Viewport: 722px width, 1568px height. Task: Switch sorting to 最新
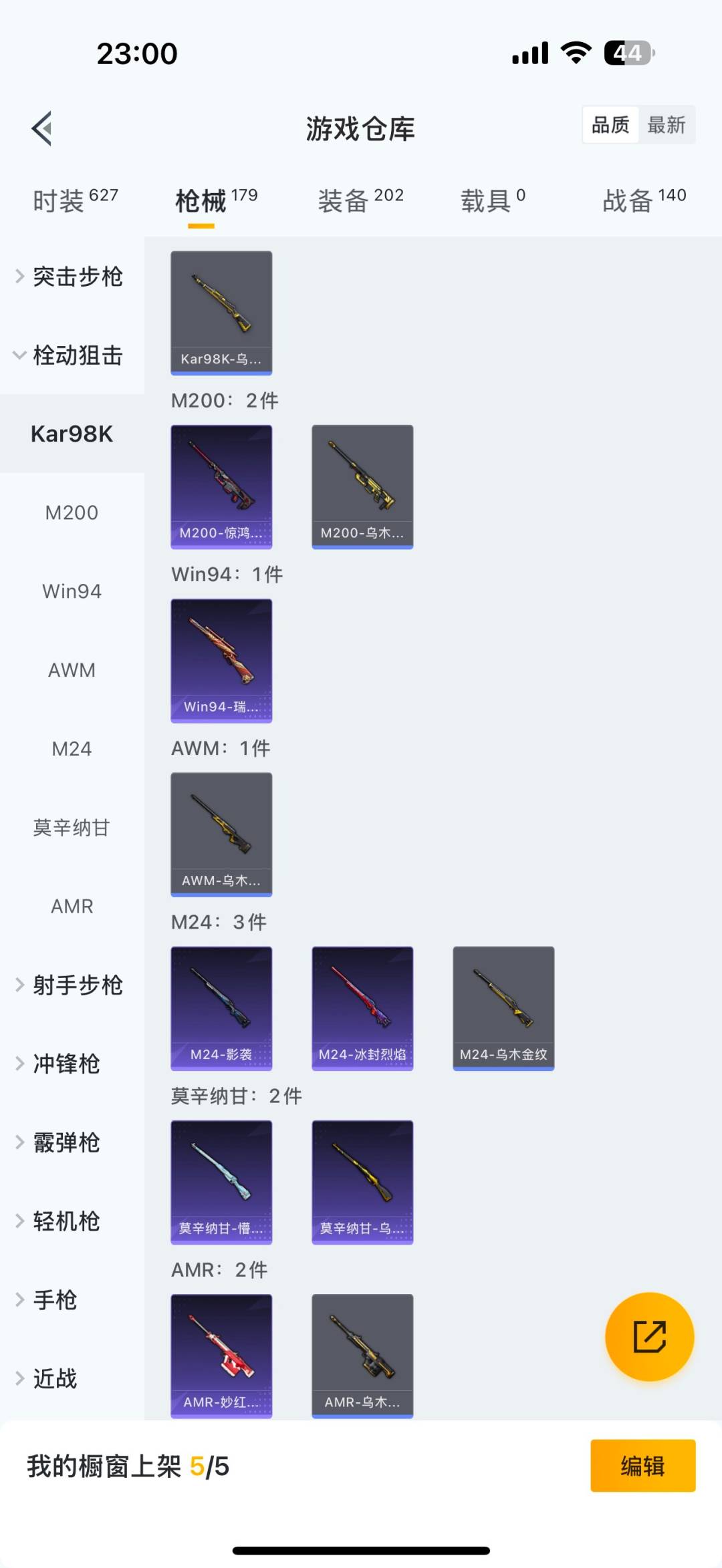pos(668,125)
